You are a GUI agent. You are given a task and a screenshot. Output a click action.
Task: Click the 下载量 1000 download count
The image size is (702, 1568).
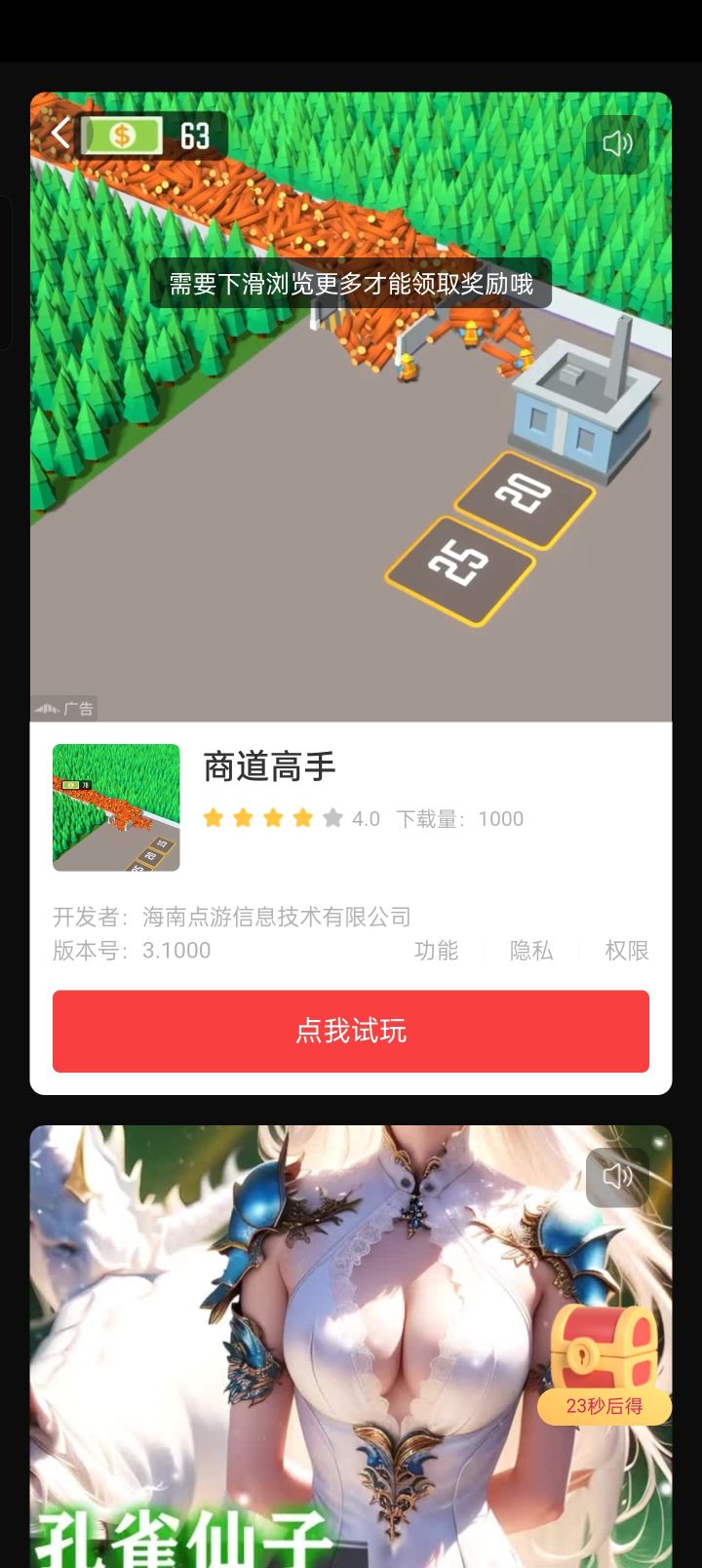tap(458, 819)
